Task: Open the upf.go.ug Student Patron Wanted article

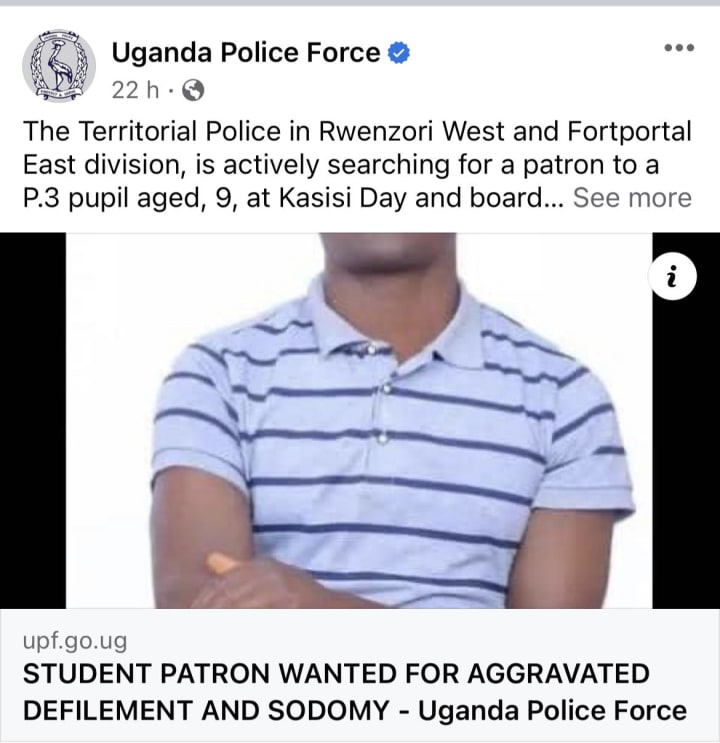Action: (x=354, y=692)
